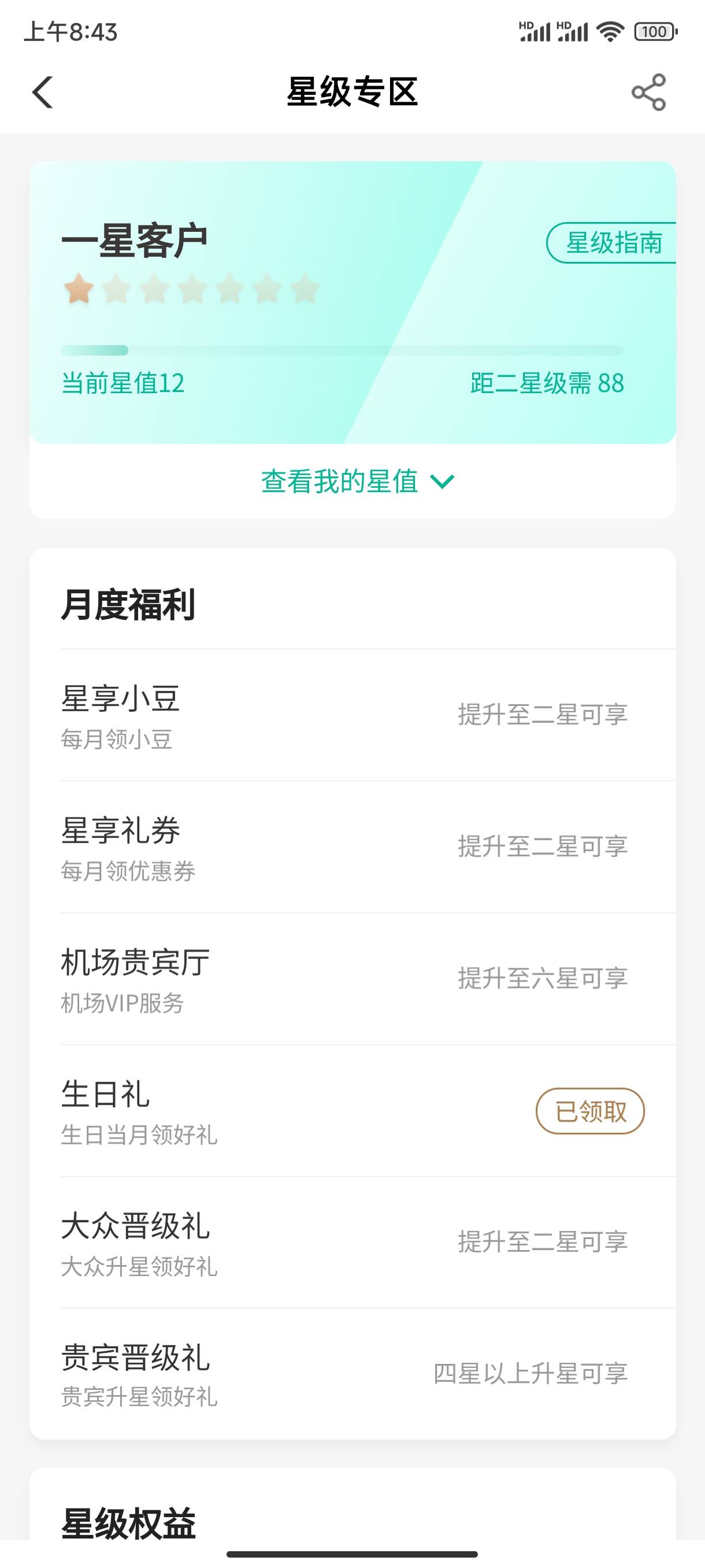Go back using the top-left arrow

coord(43,93)
